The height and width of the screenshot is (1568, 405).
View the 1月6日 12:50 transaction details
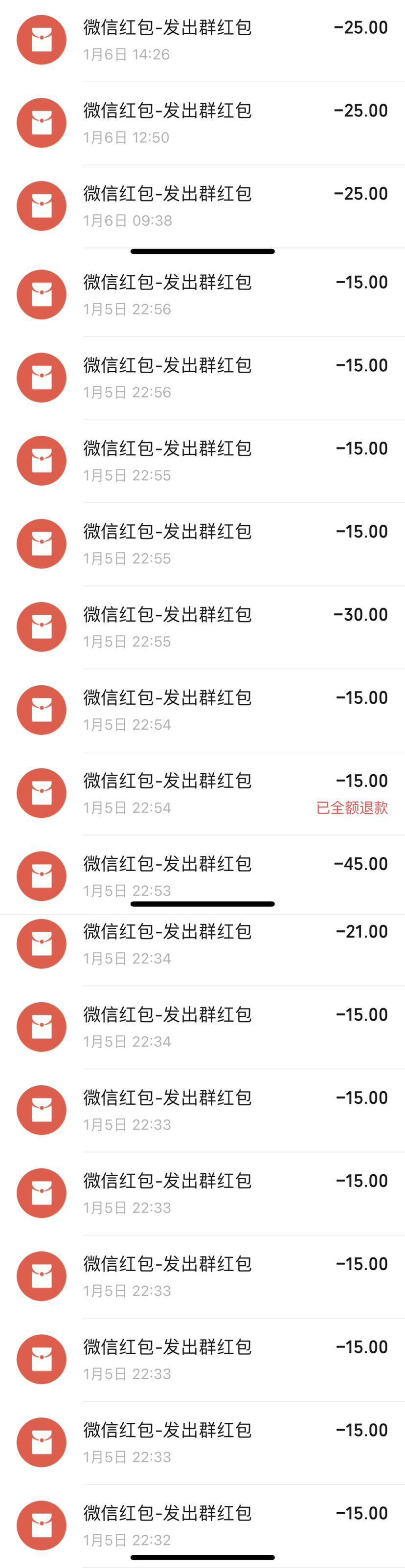coord(202,123)
